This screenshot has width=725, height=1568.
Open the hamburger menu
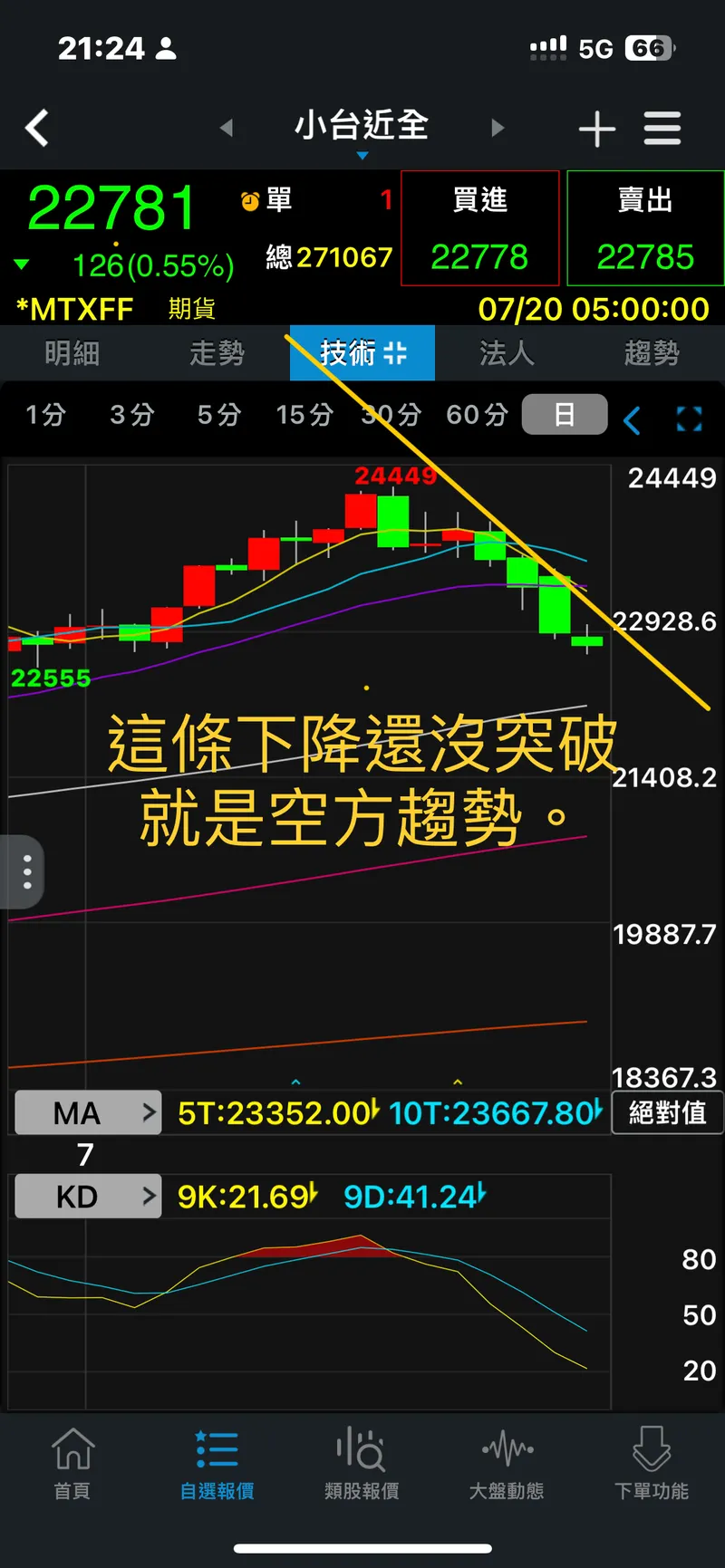662,129
